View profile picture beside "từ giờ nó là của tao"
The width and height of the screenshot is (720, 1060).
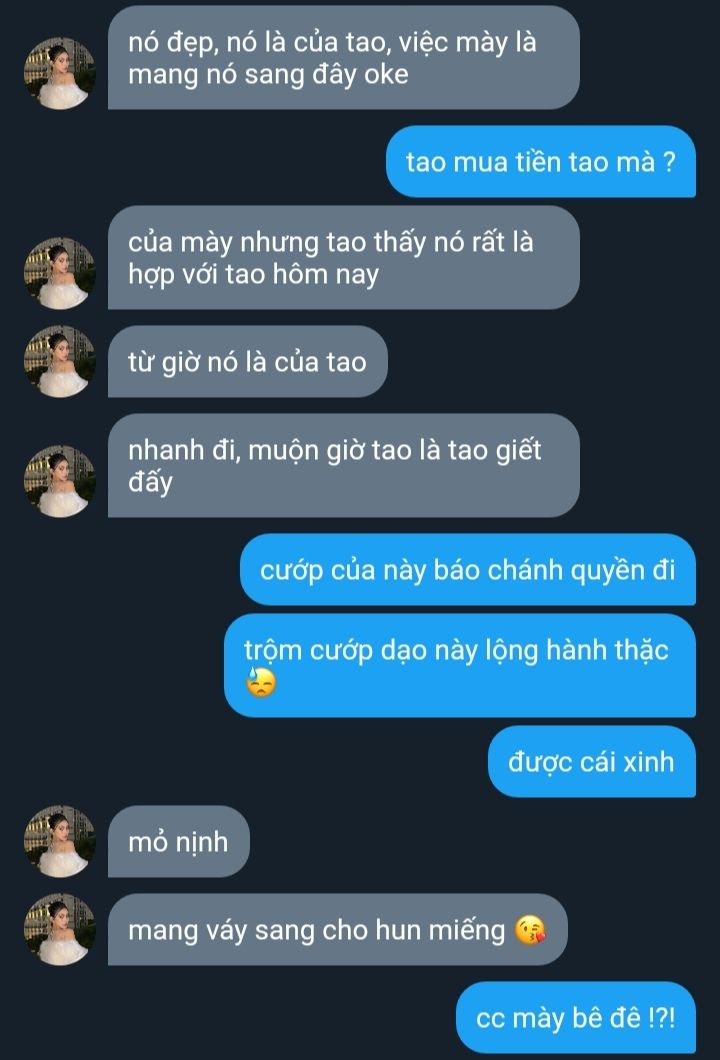(60, 361)
